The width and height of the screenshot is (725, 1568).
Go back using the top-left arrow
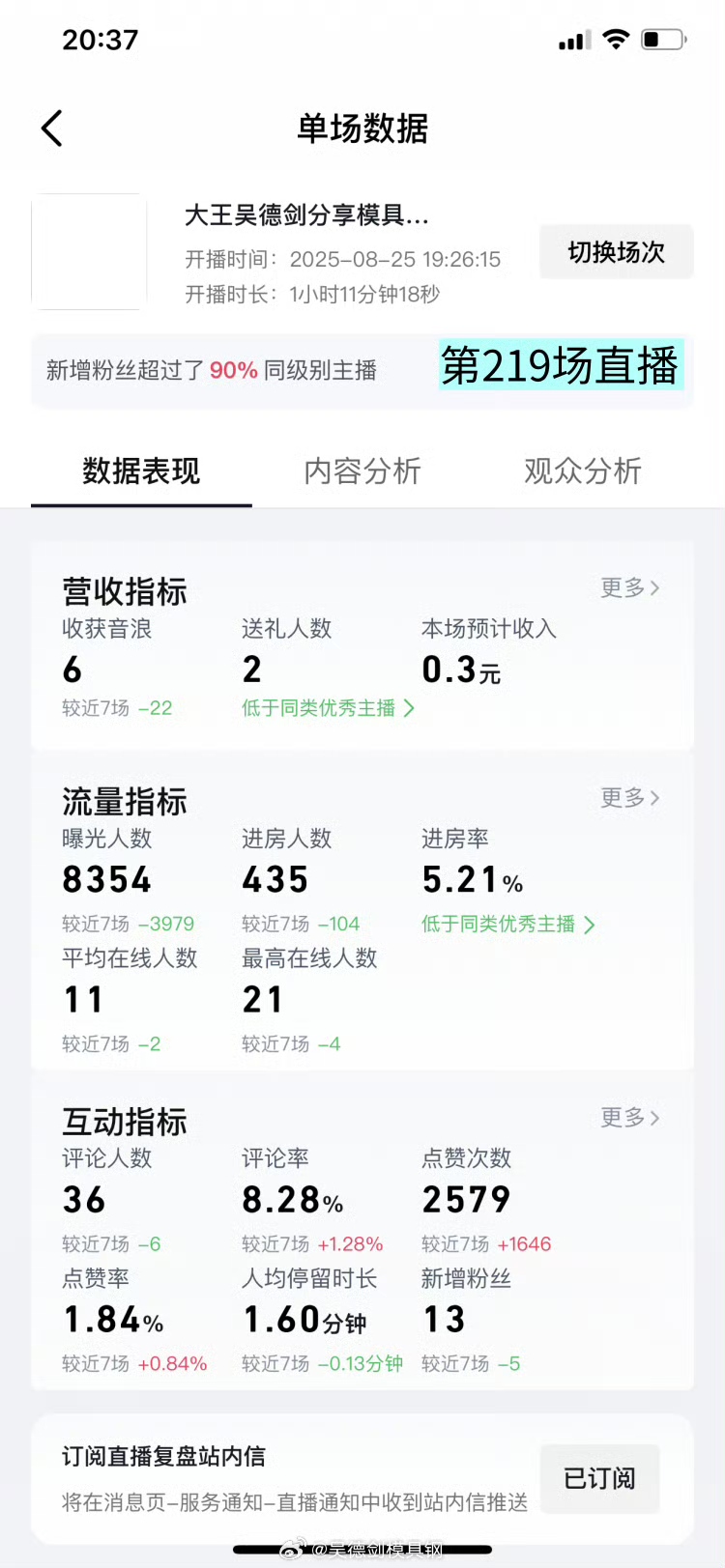52,128
